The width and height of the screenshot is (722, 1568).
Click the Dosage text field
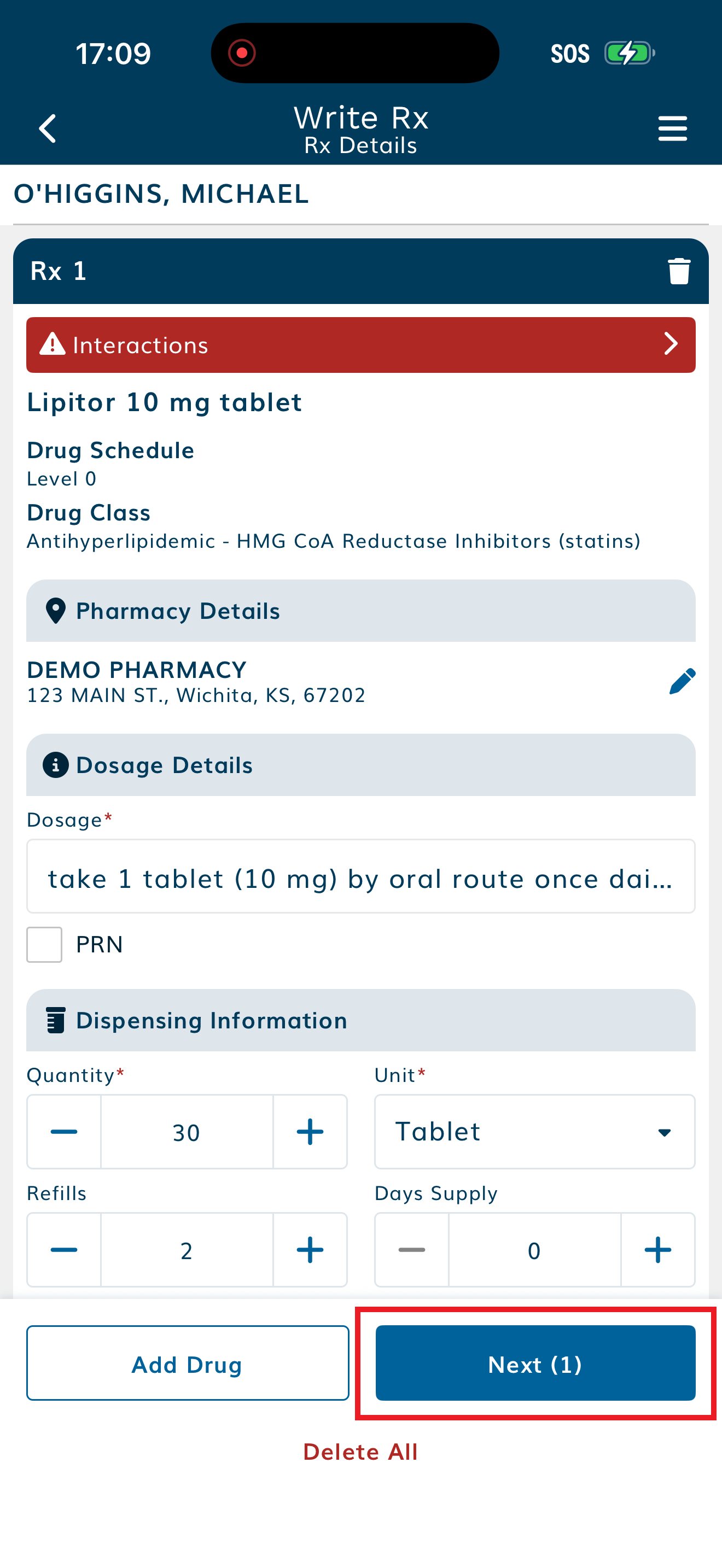coord(360,877)
